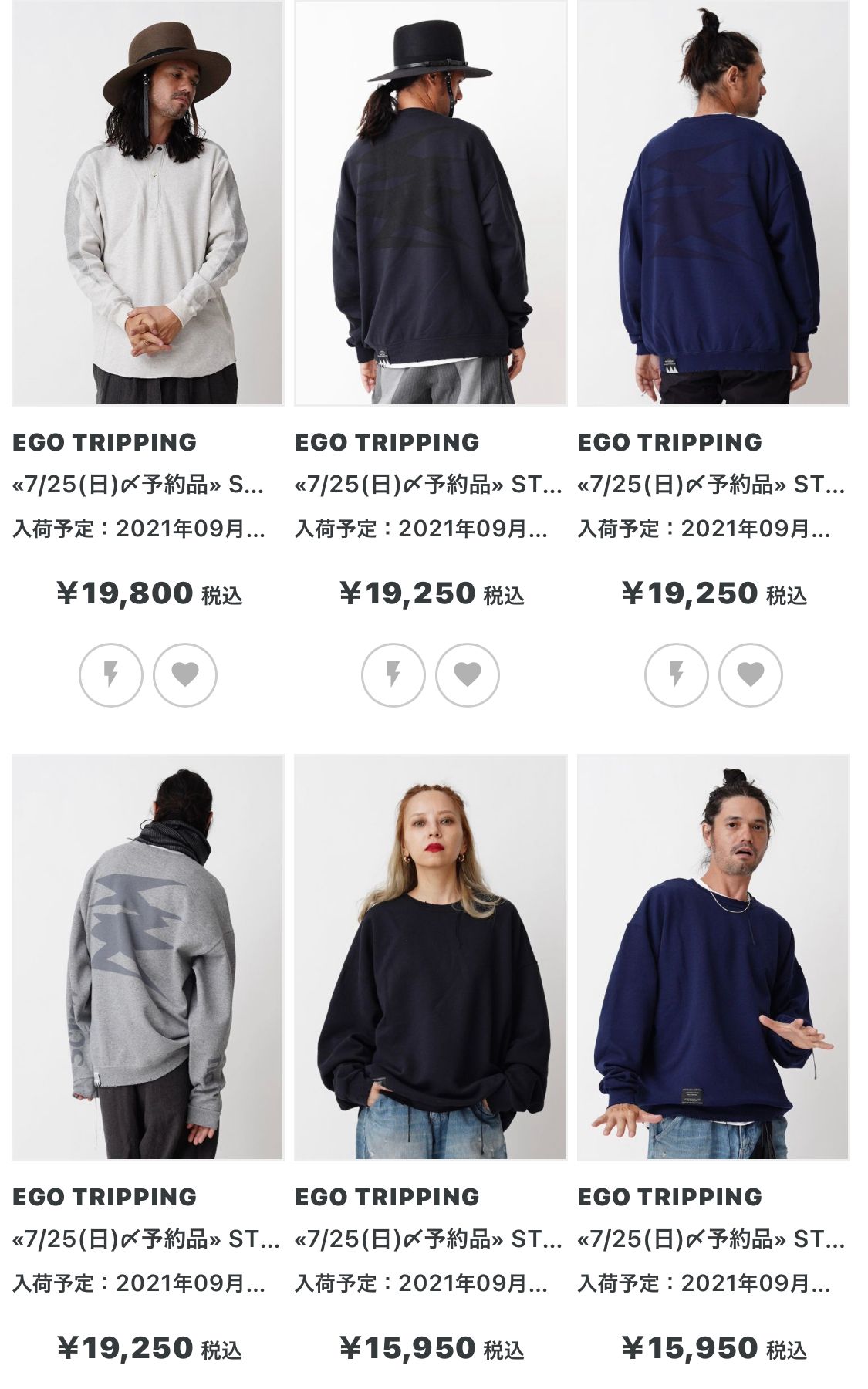Screen dimensions: 868x1389
Task: Open the black sweatshirt worn by woman
Action: (x=431, y=957)
